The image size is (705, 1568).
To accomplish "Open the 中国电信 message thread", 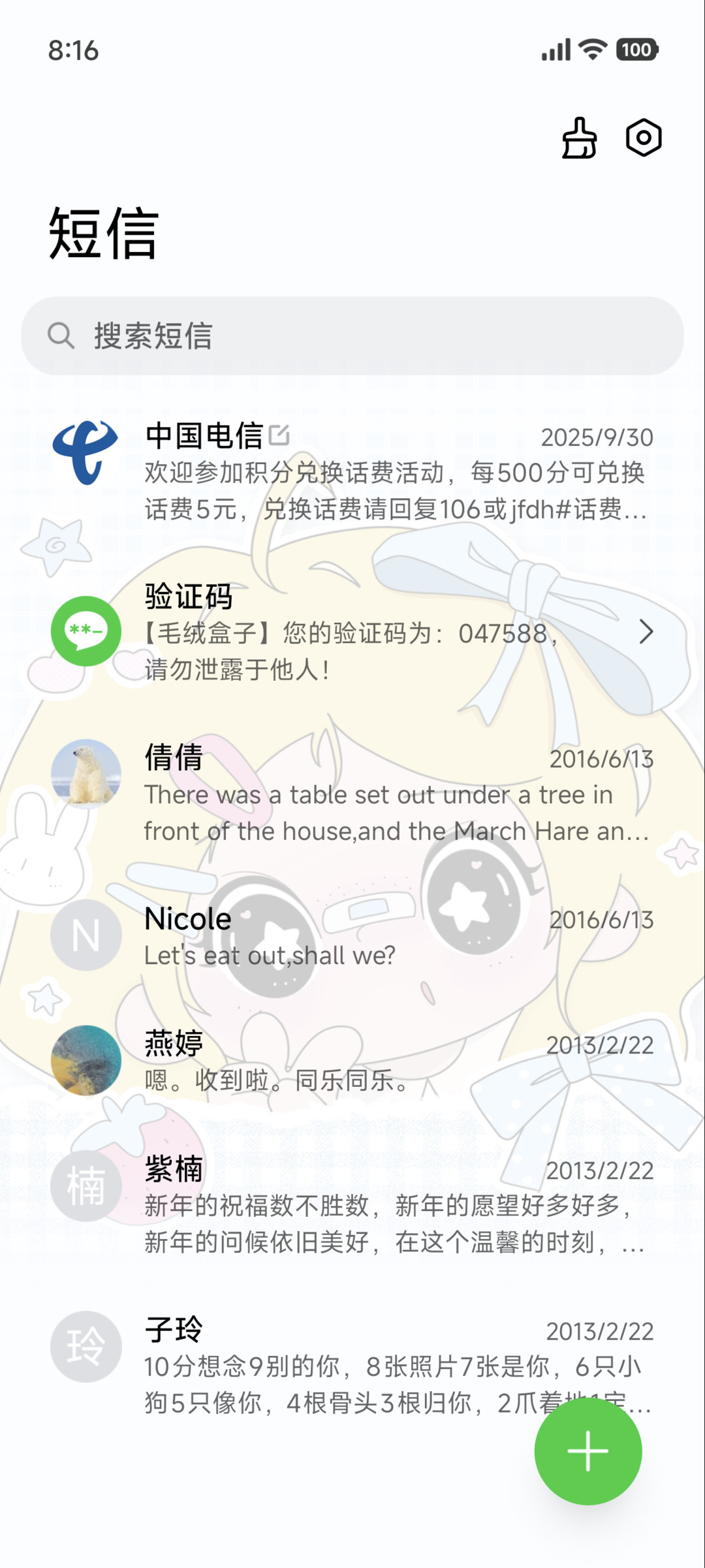I will click(x=352, y=471).
